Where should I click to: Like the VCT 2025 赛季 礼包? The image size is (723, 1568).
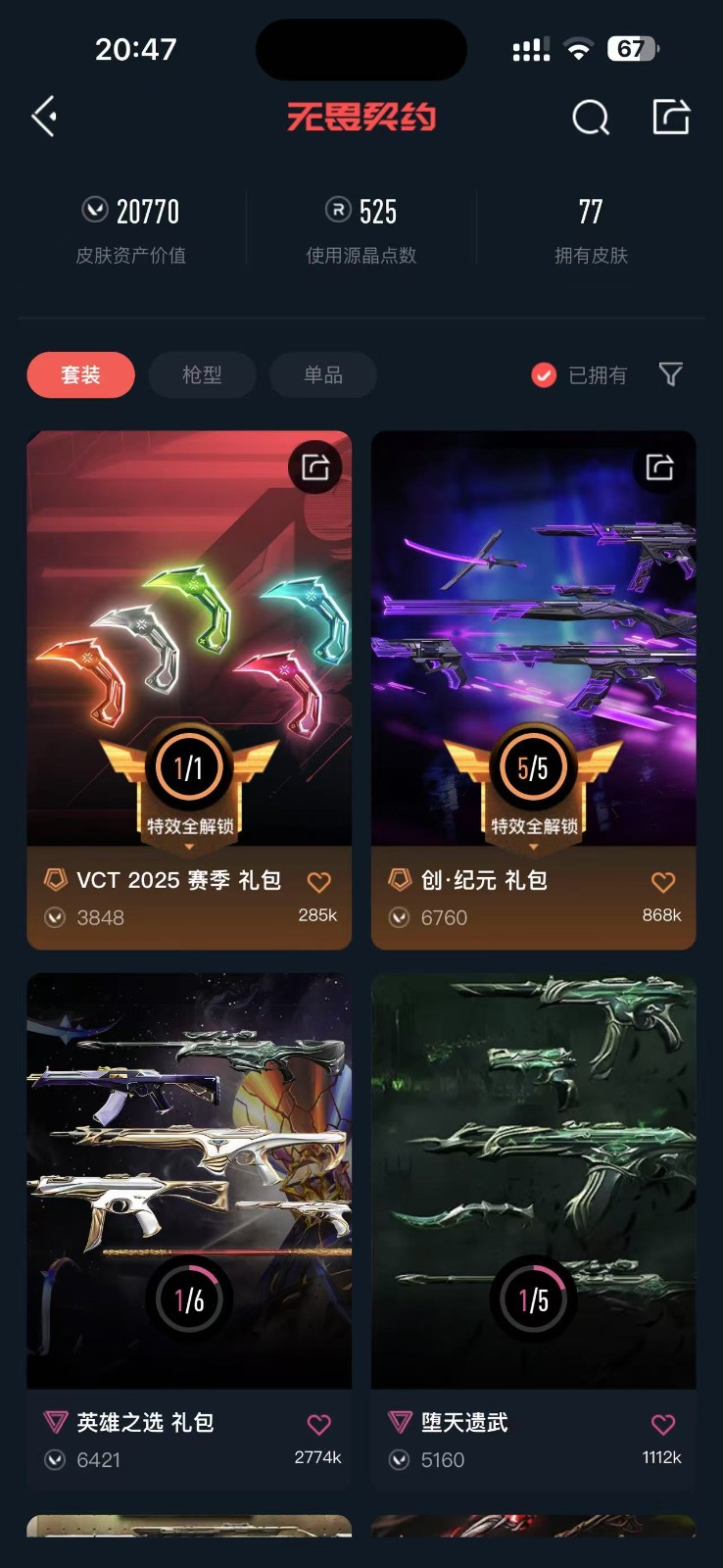click(x=319, y=882)
